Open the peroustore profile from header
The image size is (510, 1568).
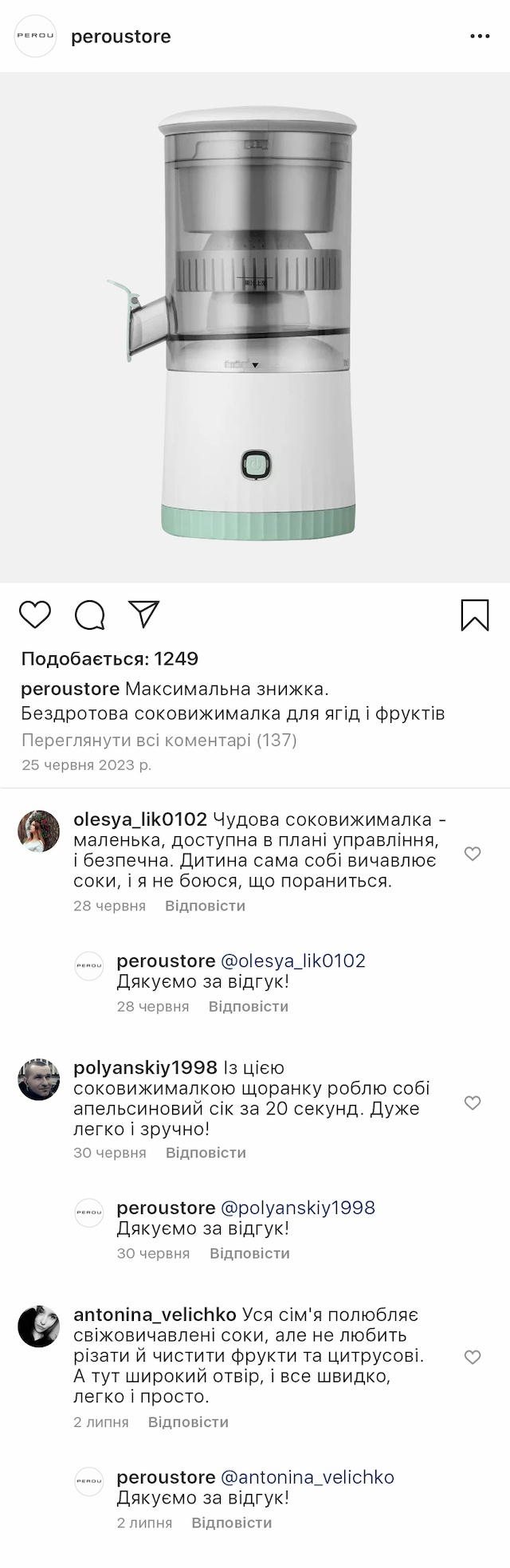(x=120, y=37)
